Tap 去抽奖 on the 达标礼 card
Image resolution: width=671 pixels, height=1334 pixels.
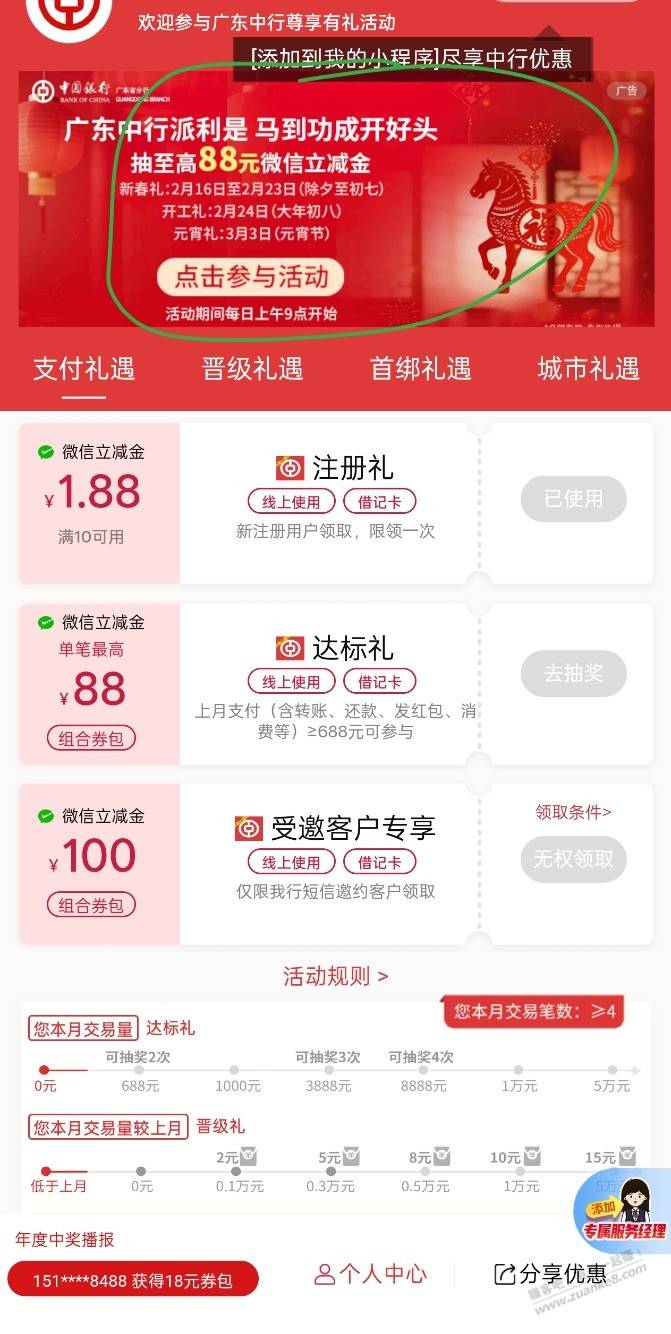point(573,674)
